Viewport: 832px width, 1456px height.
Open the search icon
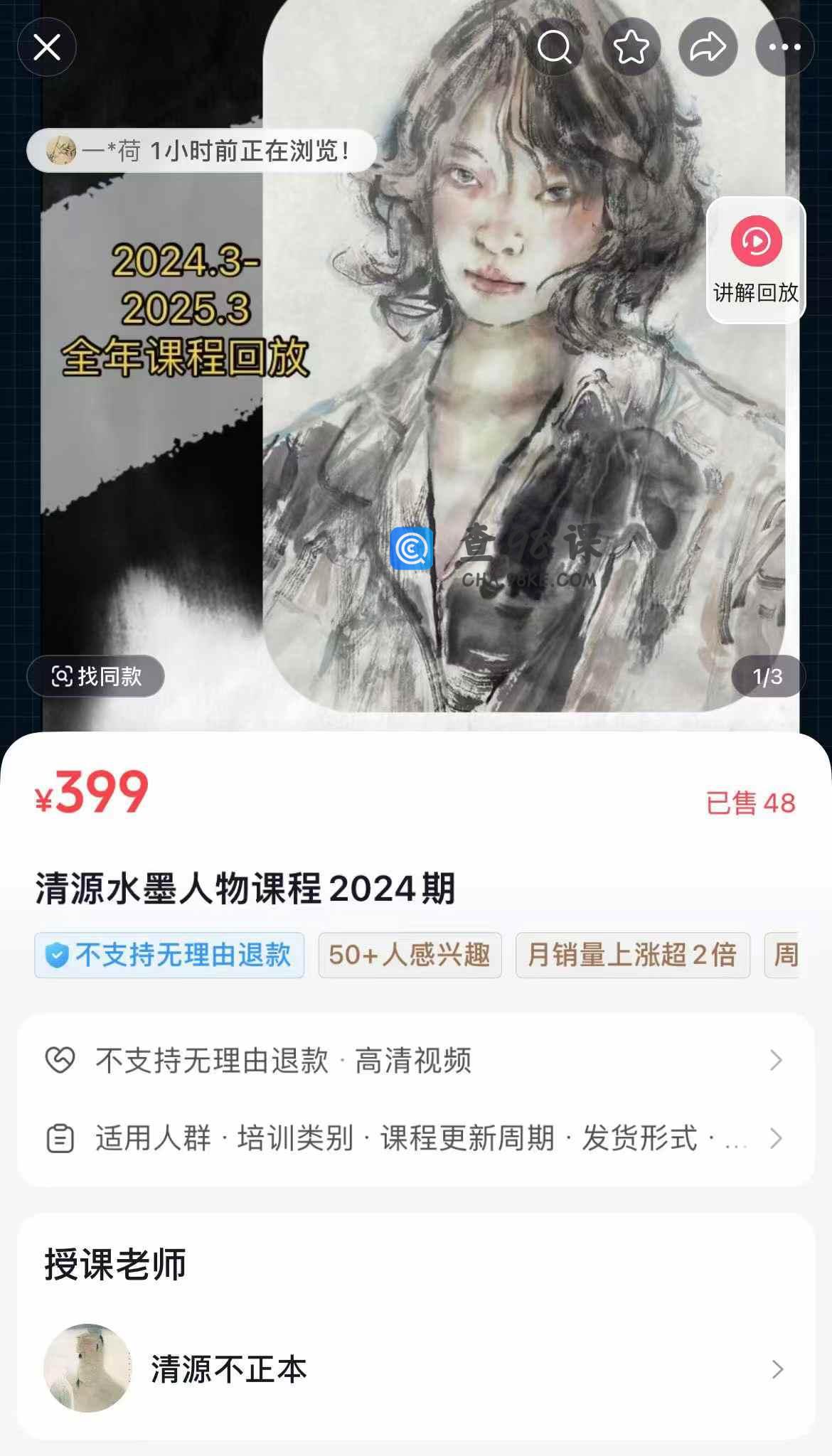[555, 48]
